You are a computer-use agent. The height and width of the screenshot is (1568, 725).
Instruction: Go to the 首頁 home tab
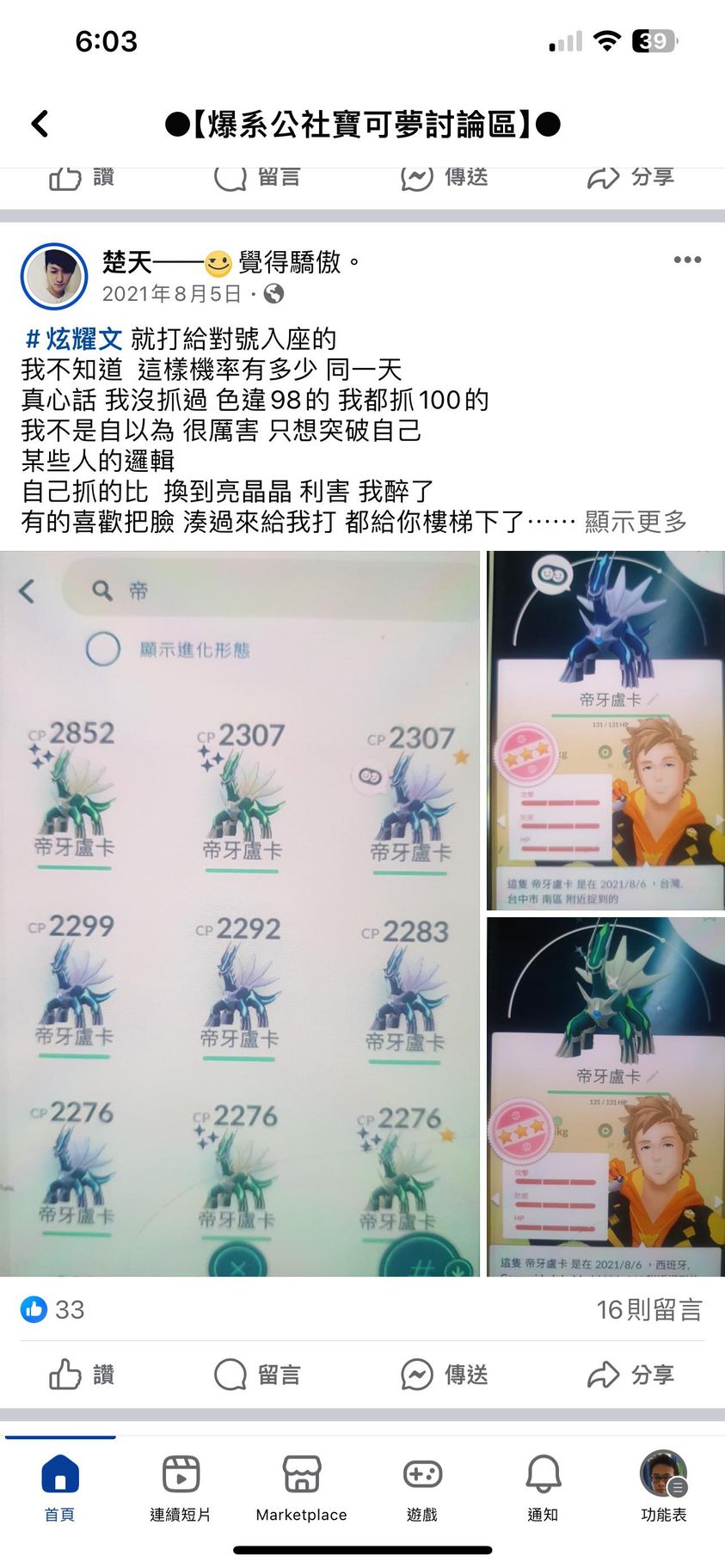click(x=59, y=1487)
